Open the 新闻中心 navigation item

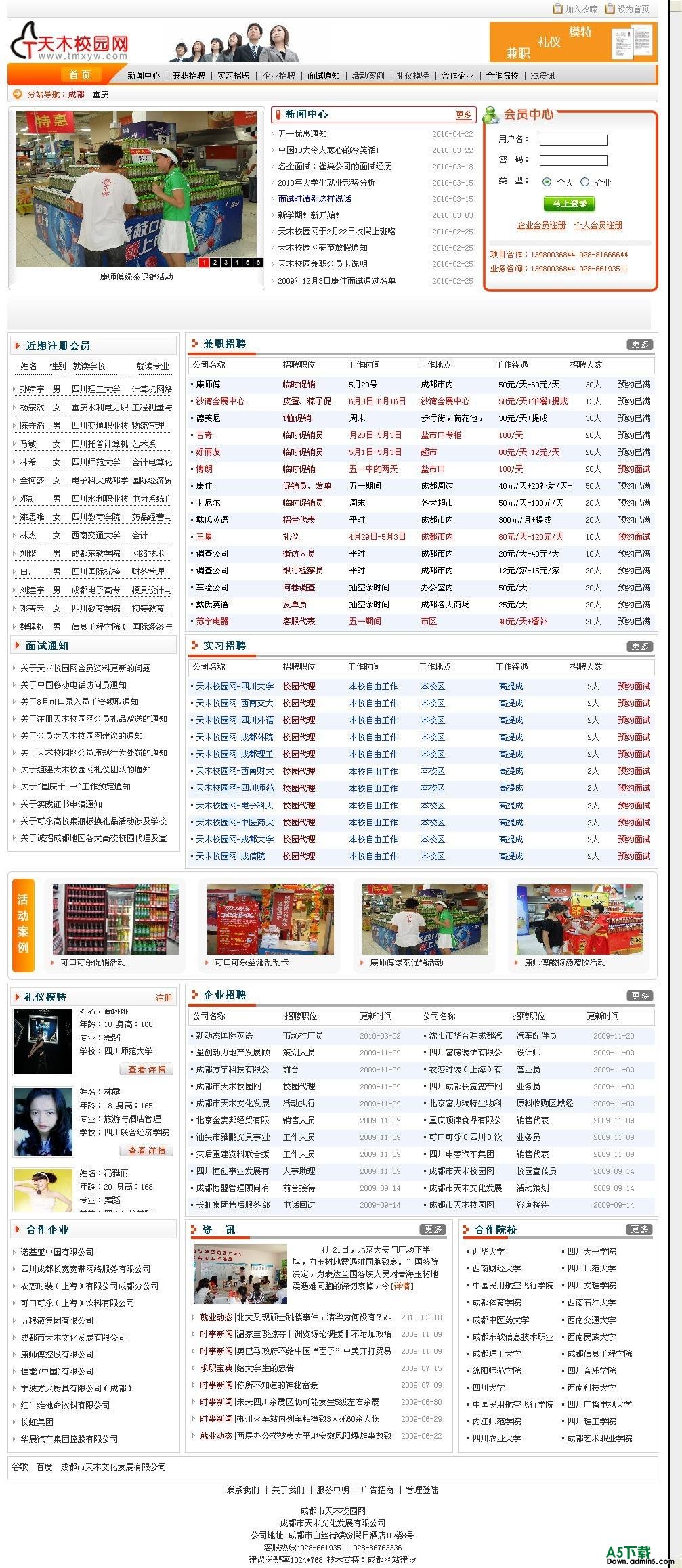point(144,75)
